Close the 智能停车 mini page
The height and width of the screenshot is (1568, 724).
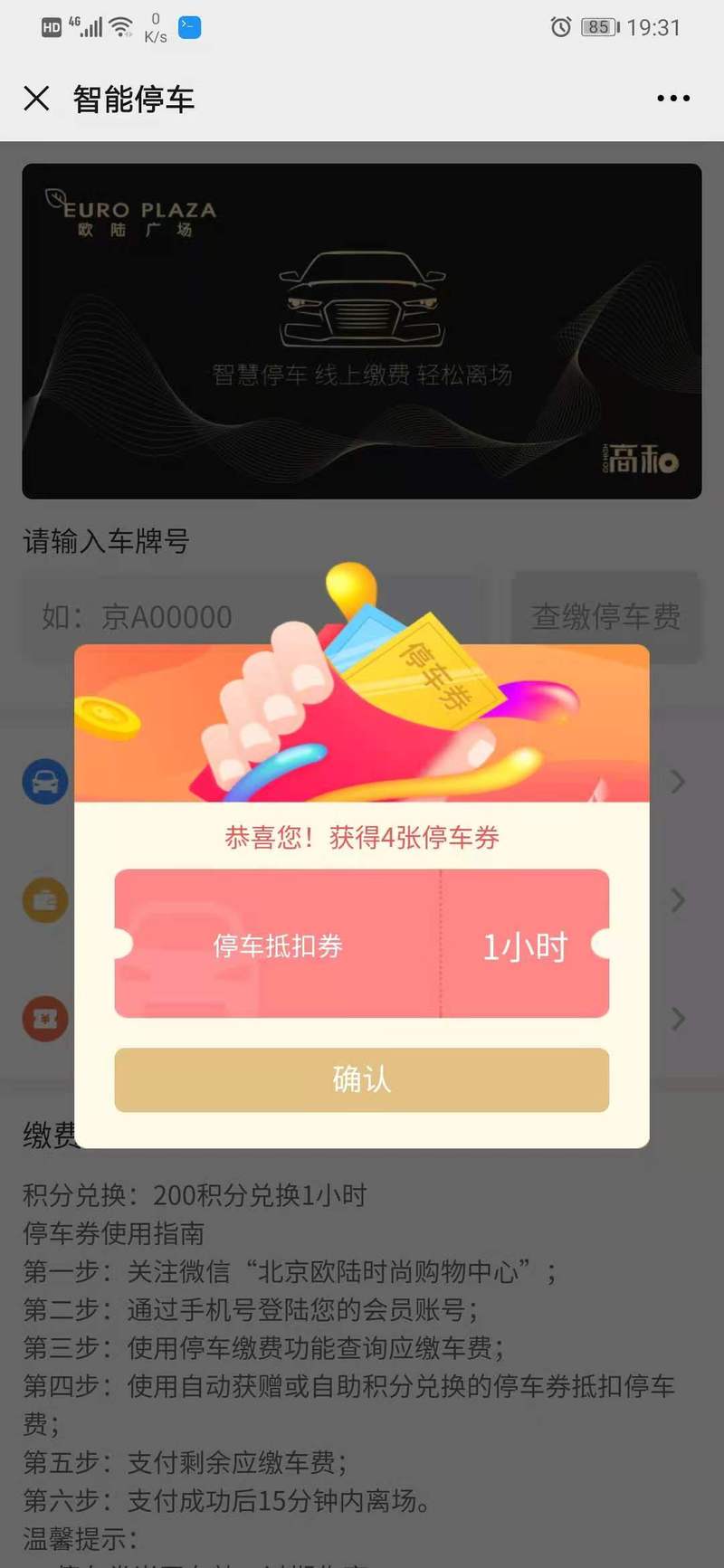36,98
